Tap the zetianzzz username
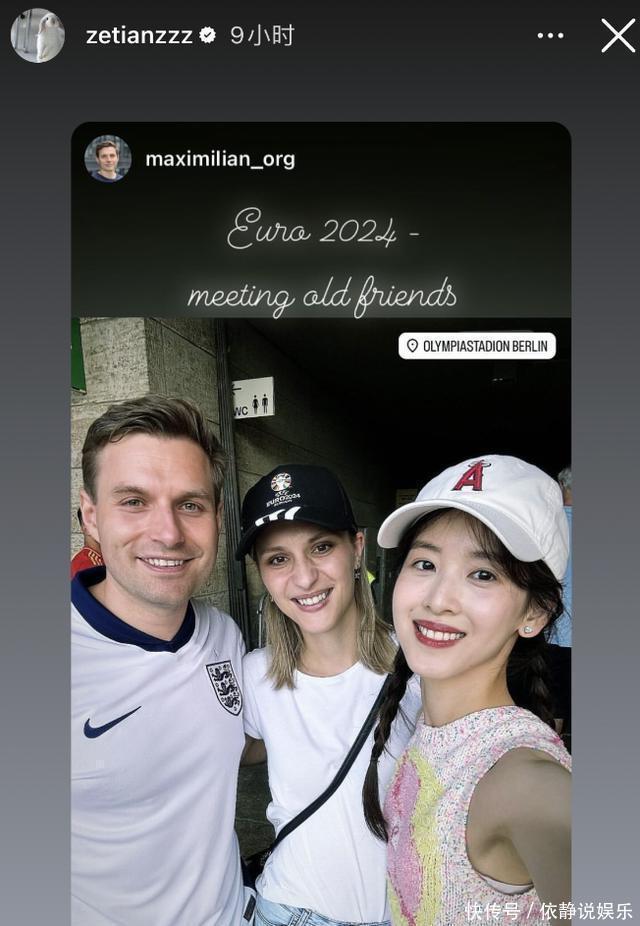The image size is (640, 926). coord(140,36)
